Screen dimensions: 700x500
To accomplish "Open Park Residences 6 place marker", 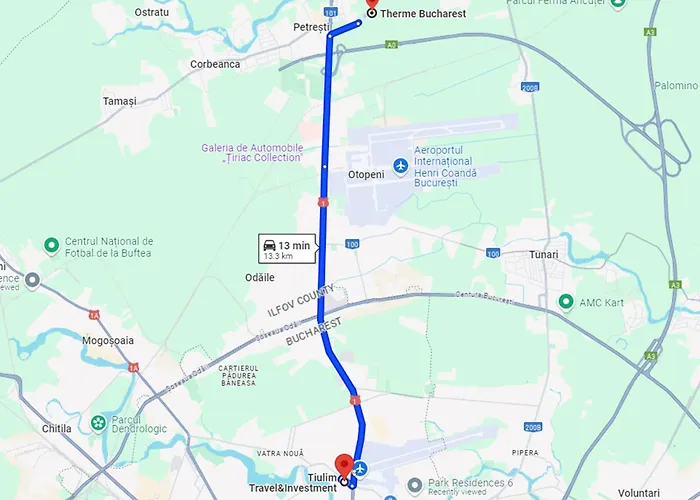I will click(x=417, y=482).
